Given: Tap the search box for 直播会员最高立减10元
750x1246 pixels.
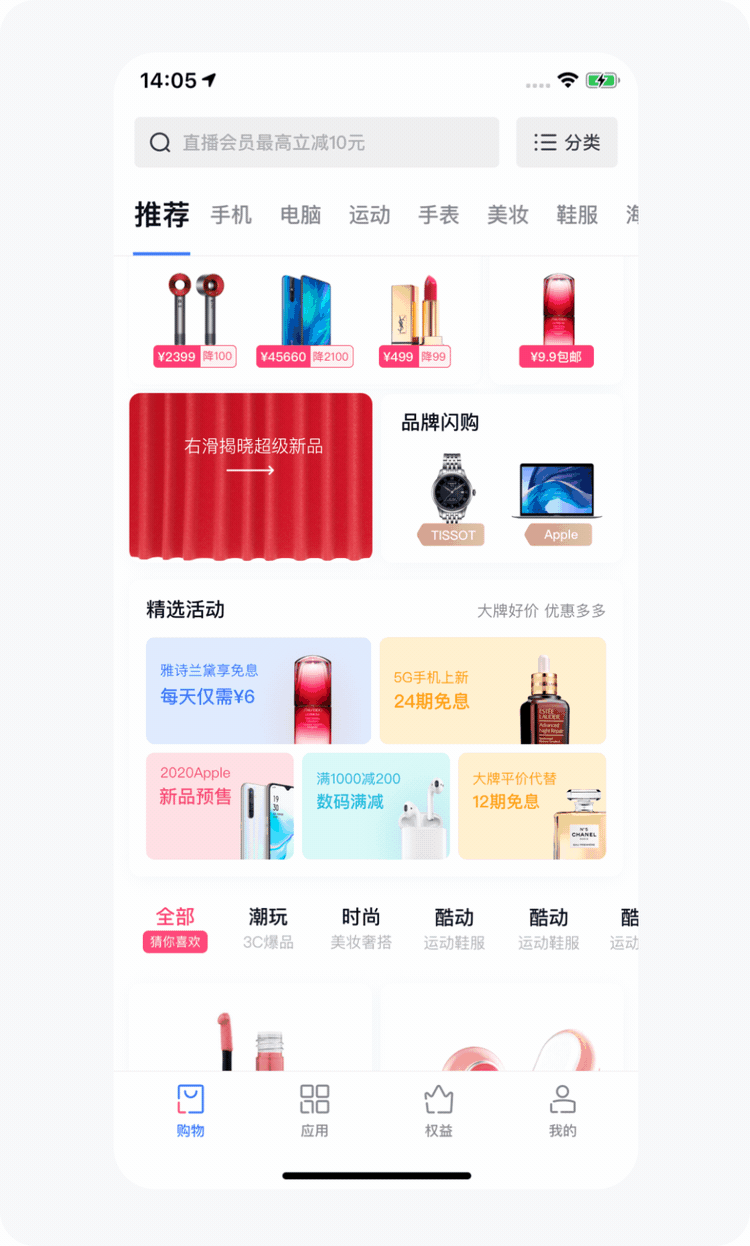Looking at the screenshot, I should coord(317,142).
